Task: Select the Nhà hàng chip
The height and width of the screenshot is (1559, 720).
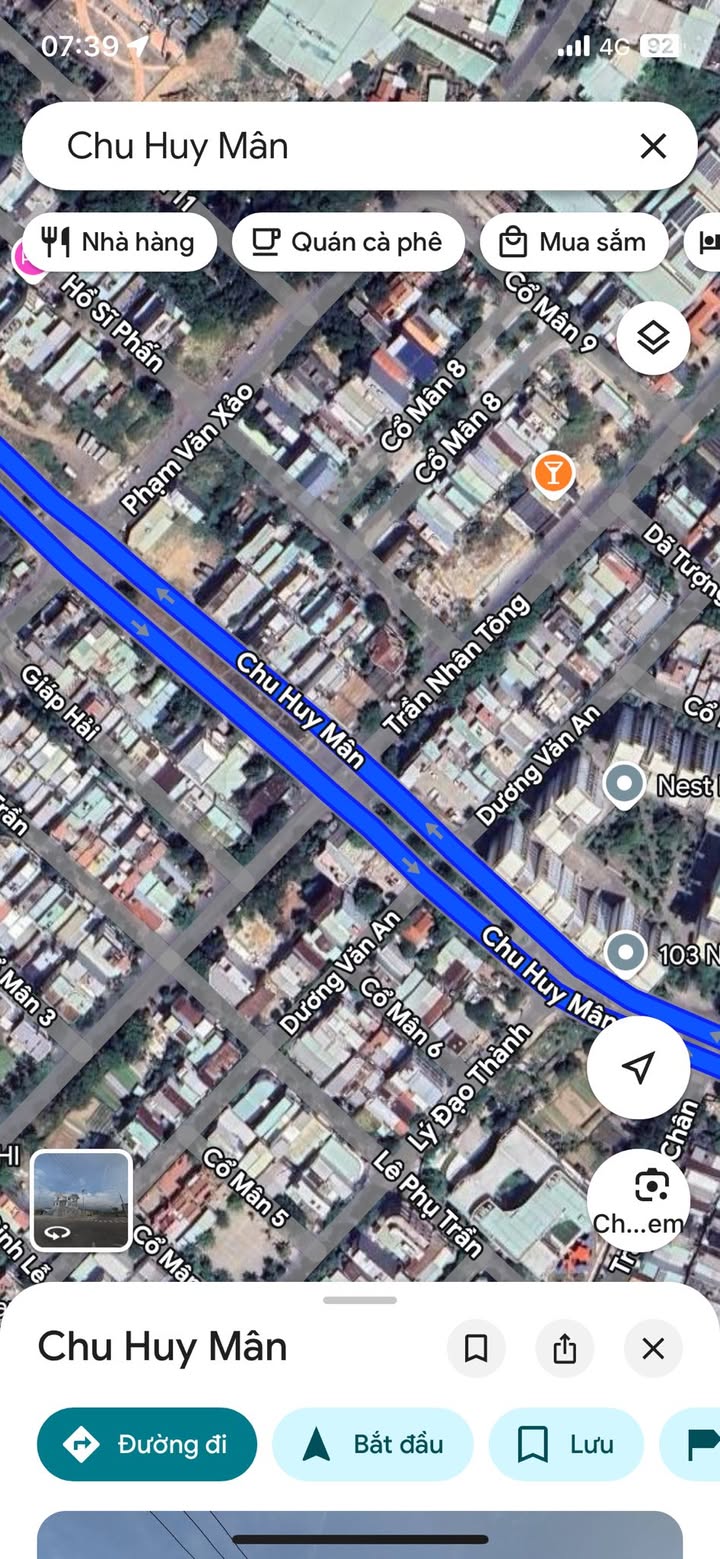Action: pyautogui.click(x=119, y=242)
